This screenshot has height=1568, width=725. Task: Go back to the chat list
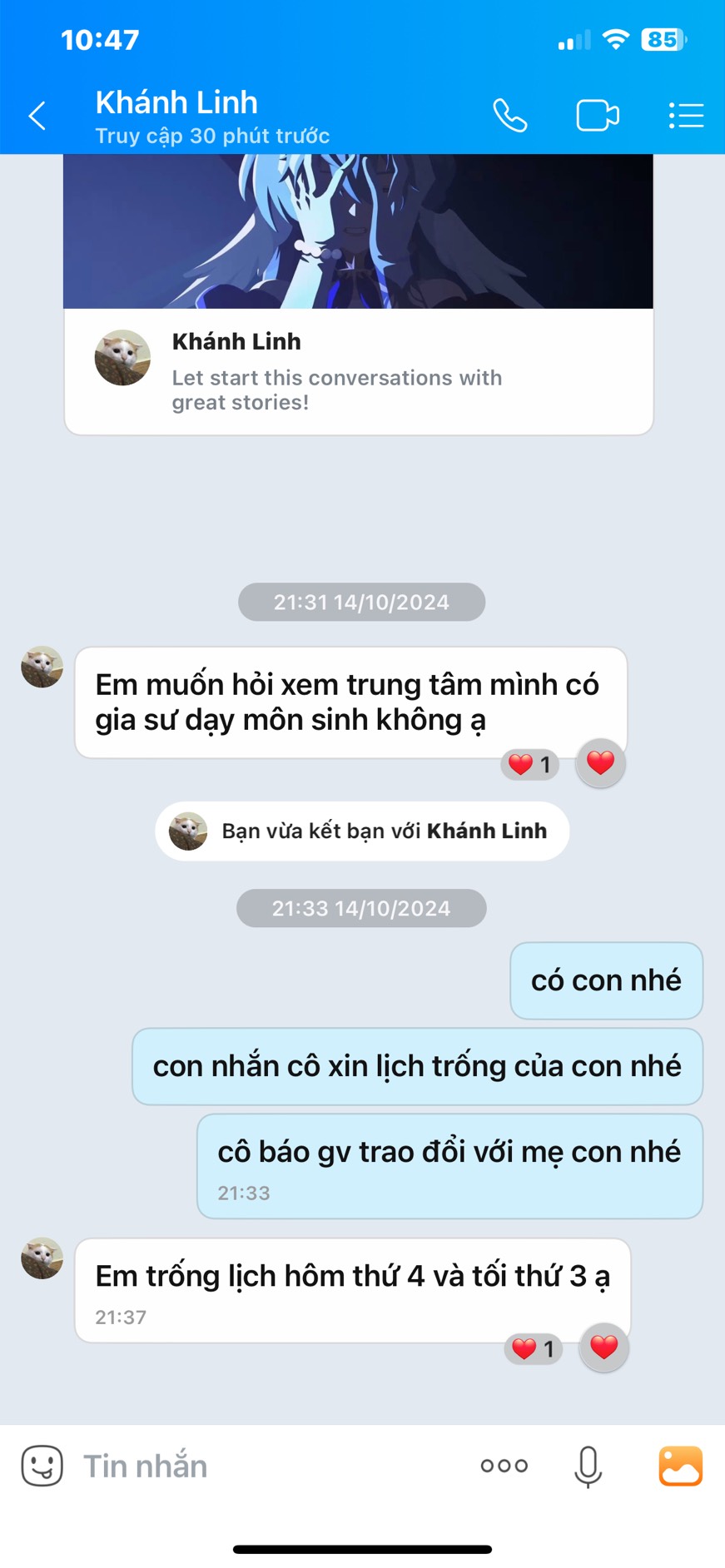tap(37, 116)
